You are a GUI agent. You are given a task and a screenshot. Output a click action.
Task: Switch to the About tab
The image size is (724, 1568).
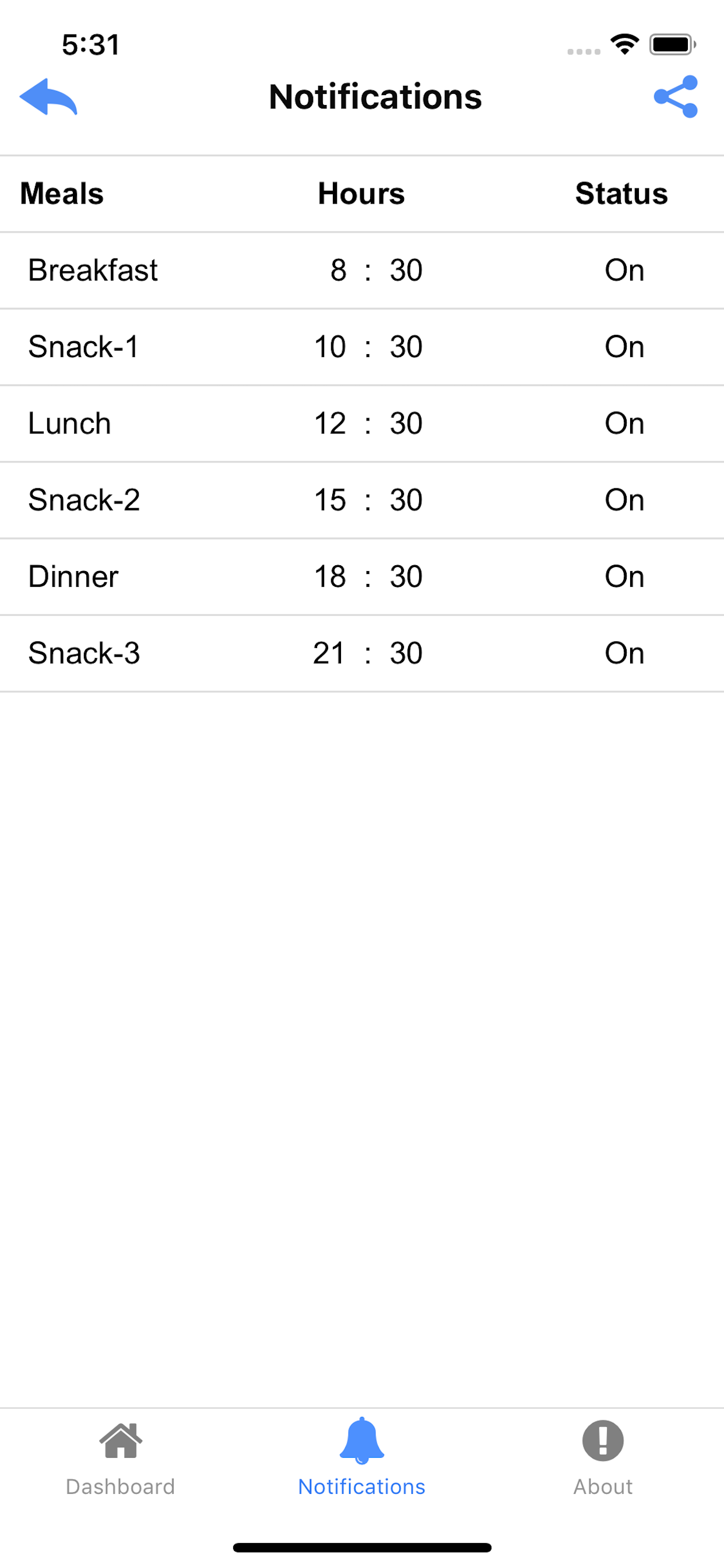603,1459
